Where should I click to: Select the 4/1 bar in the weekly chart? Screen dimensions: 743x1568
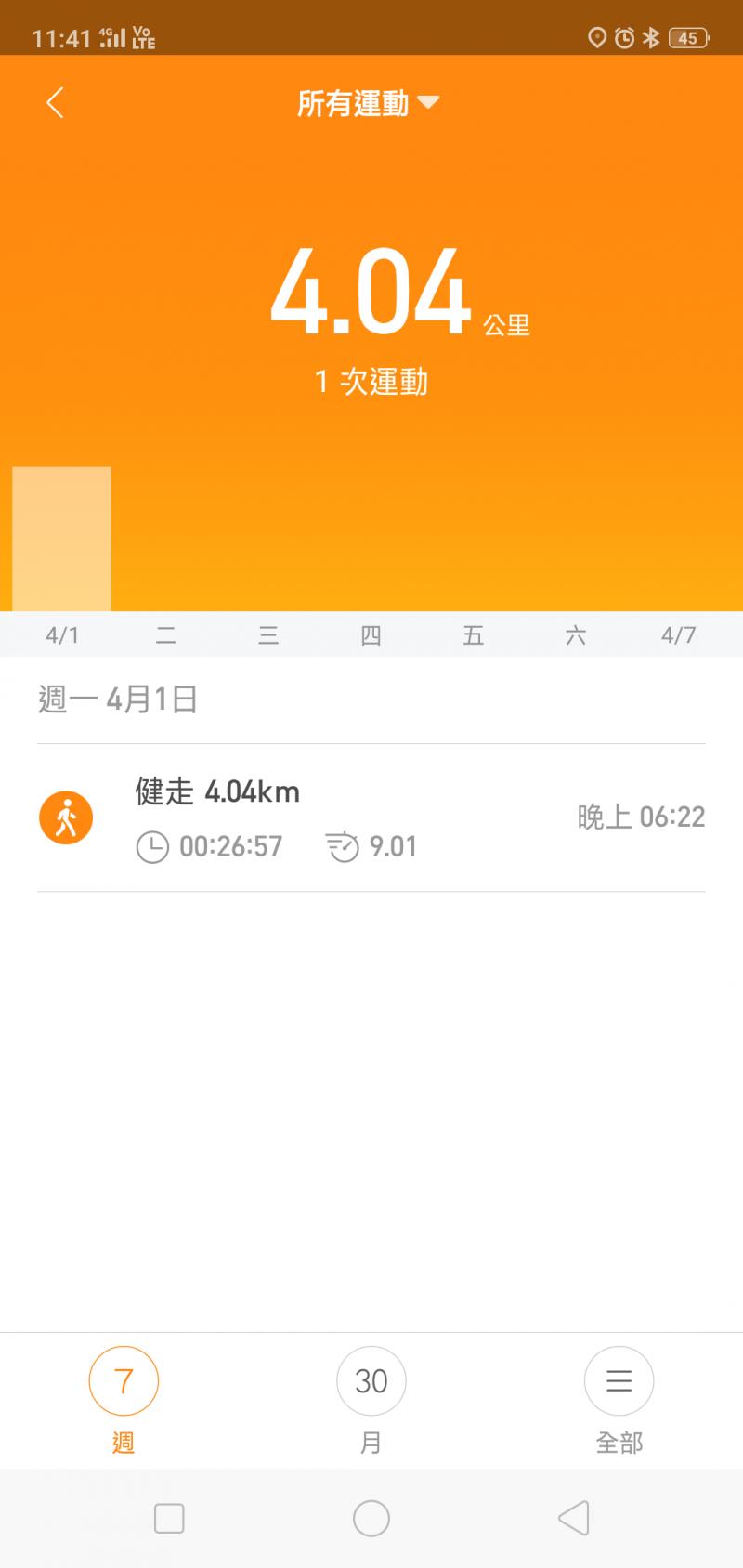coord(61,539)
